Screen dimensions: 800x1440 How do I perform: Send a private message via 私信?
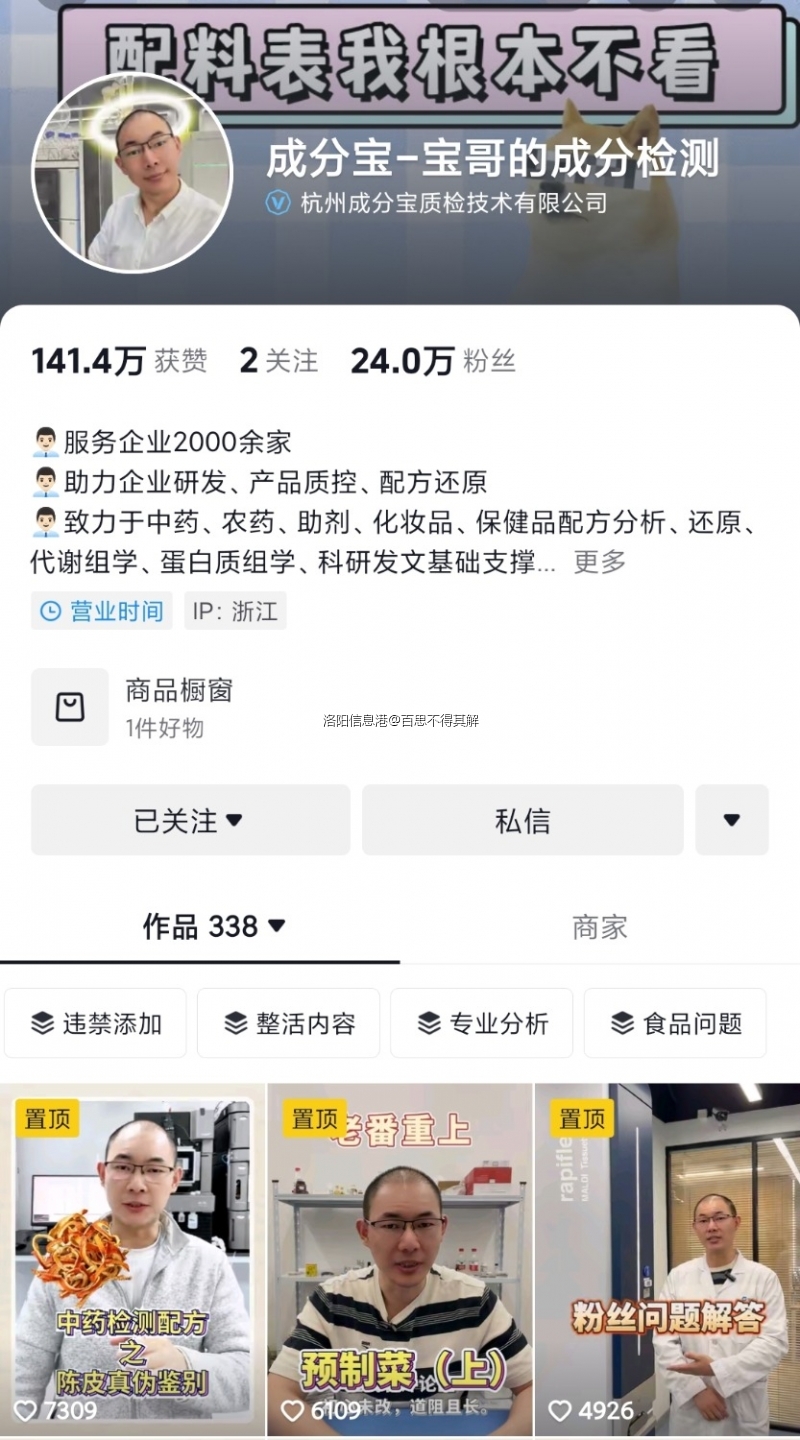[522, 820]
